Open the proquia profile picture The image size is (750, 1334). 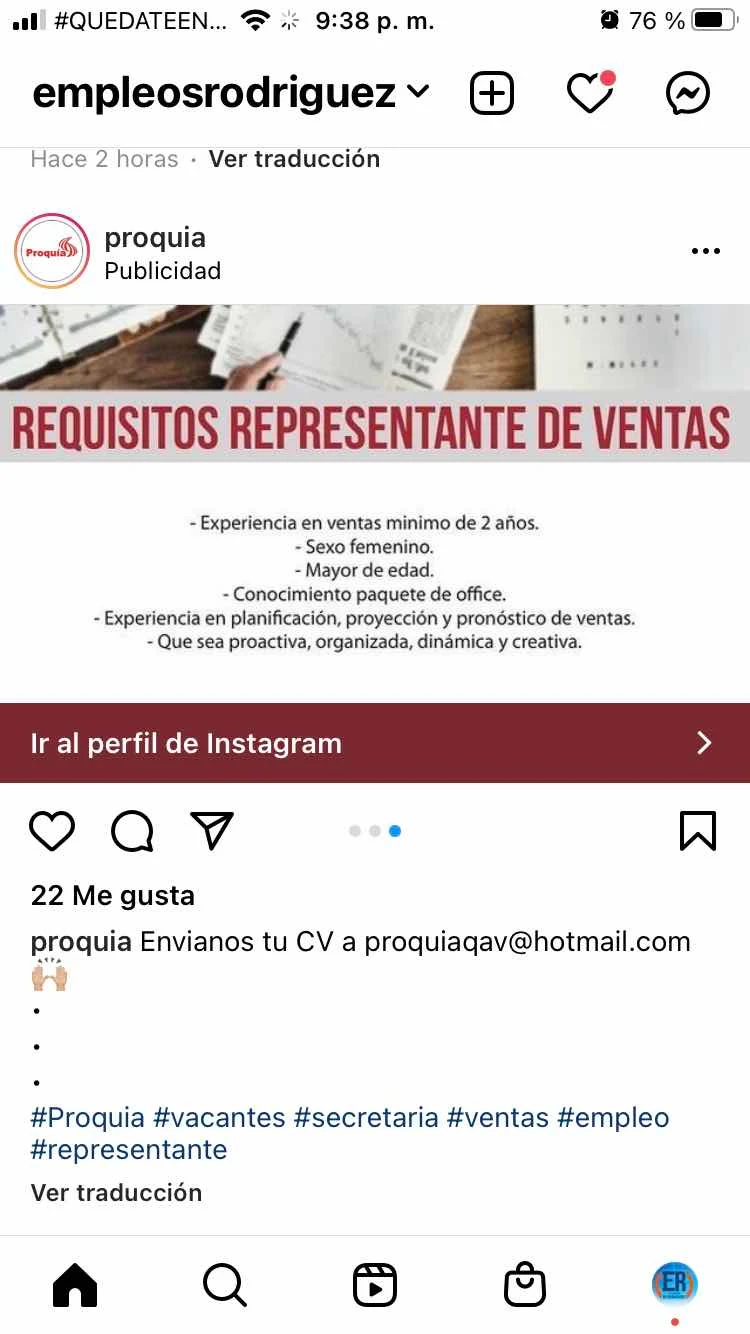pos(52,252)
